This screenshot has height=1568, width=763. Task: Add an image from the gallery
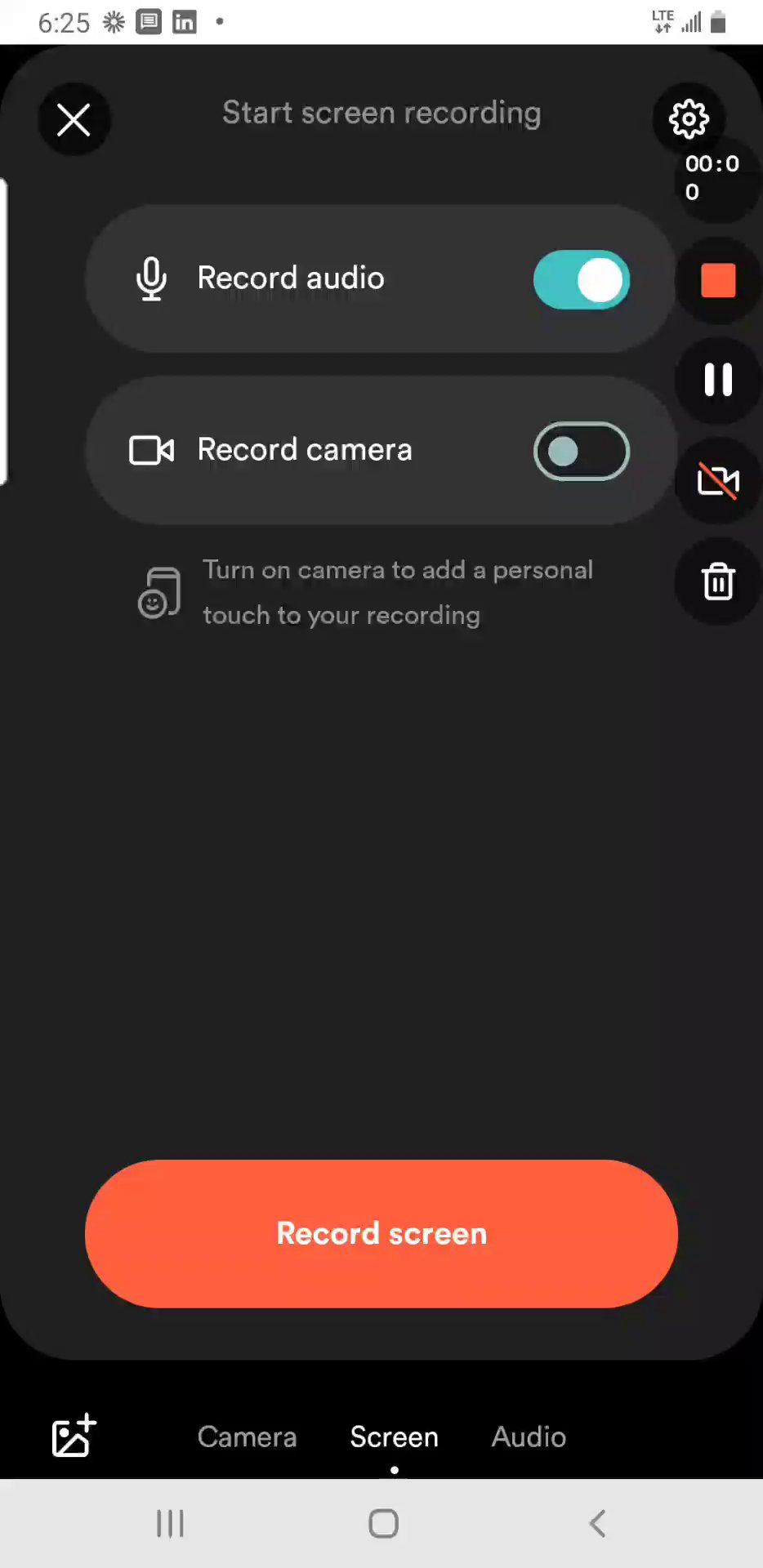coord(74,1436)
